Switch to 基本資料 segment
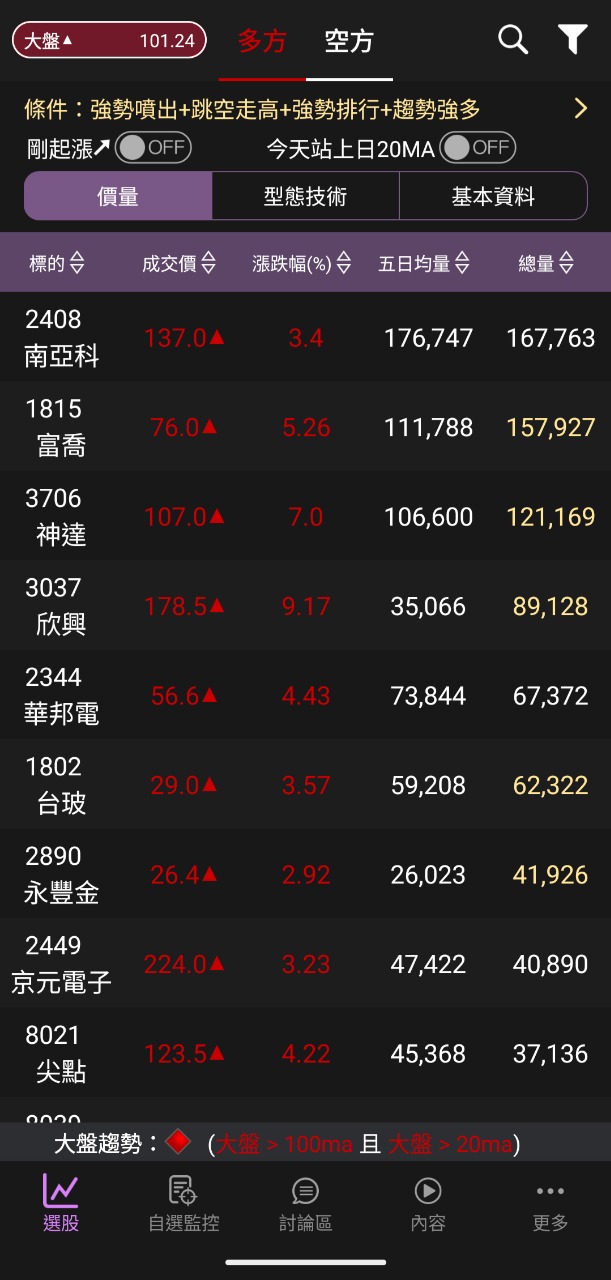Viewport: 611px width, 1280px height. (493, 196)
